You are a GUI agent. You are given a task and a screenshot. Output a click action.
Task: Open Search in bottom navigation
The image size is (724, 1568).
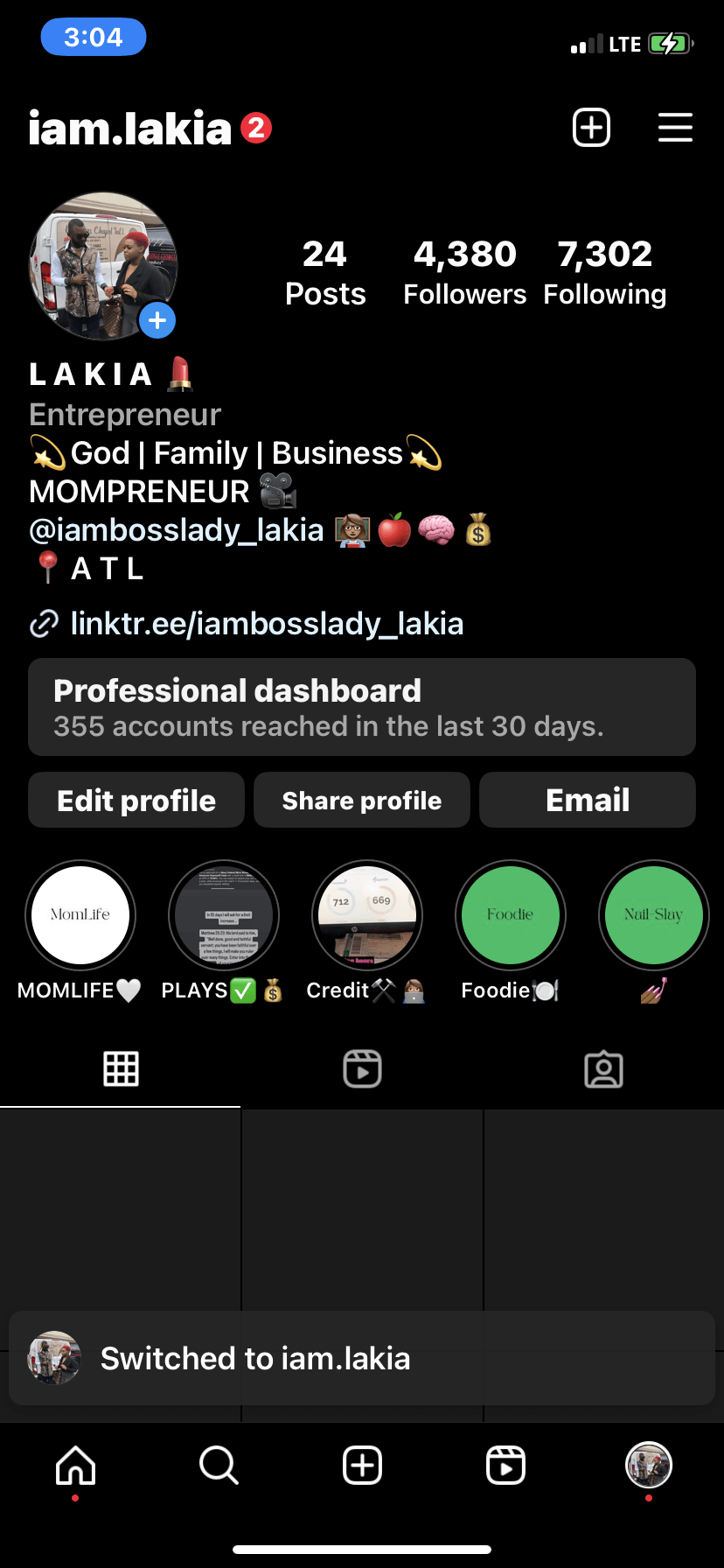[219, 1465]
